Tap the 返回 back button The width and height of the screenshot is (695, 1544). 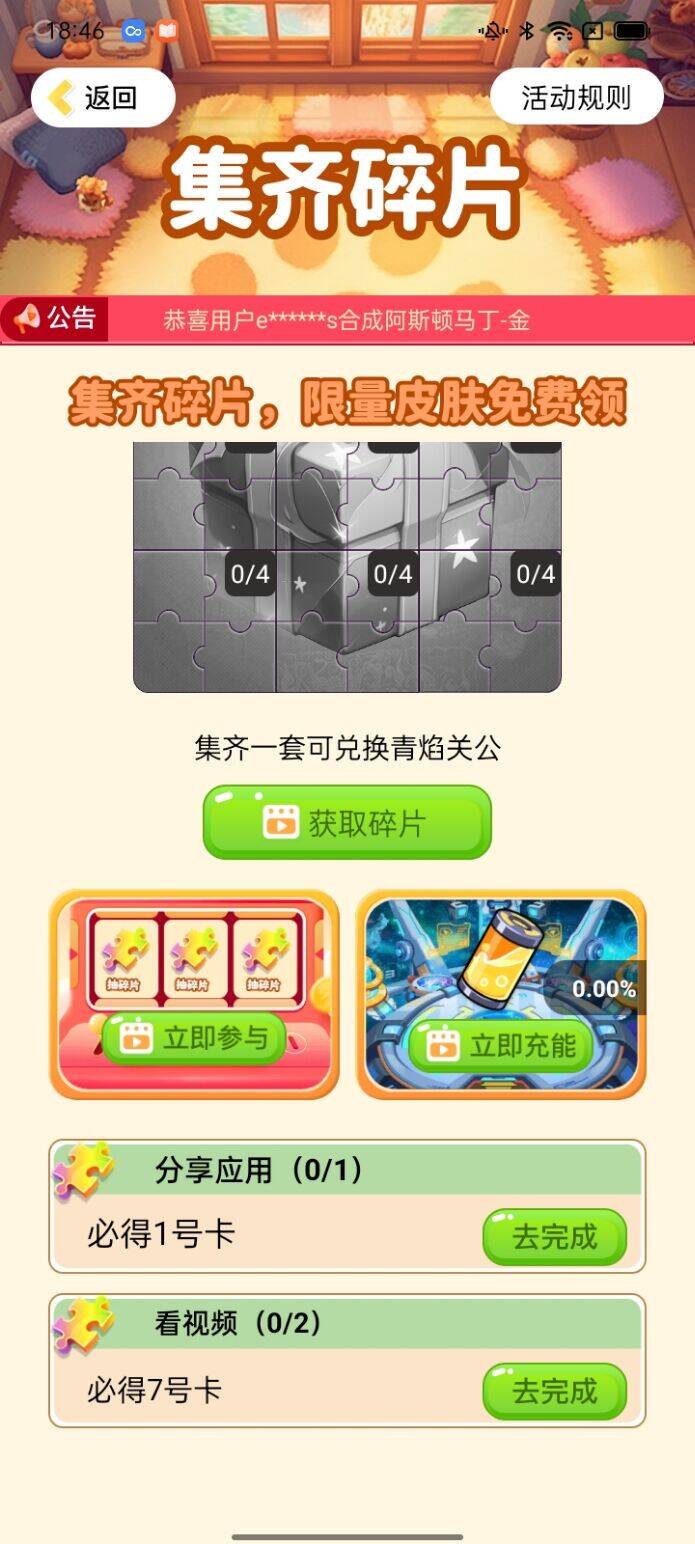click(x=103, y=97)
